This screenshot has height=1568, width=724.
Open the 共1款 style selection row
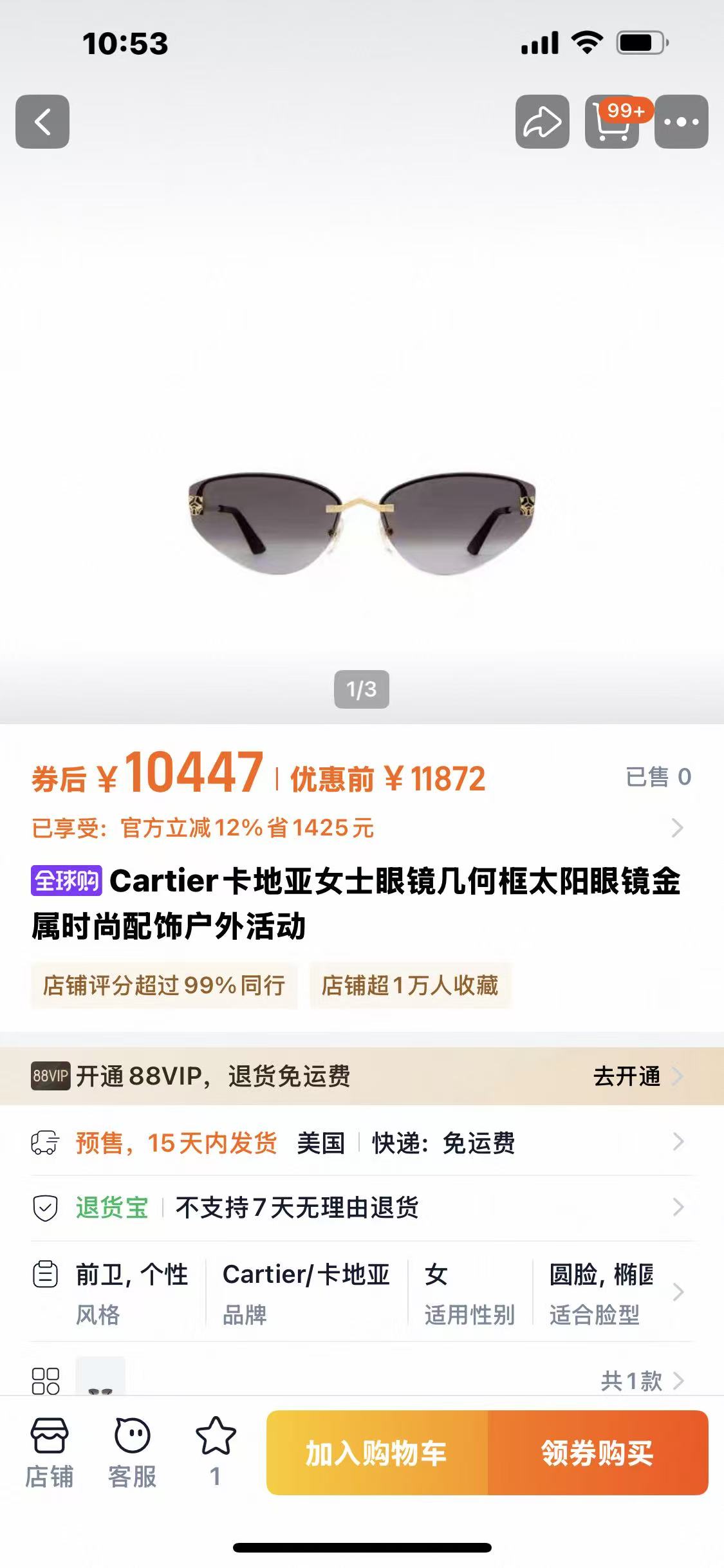click(x=640, y=1380)
